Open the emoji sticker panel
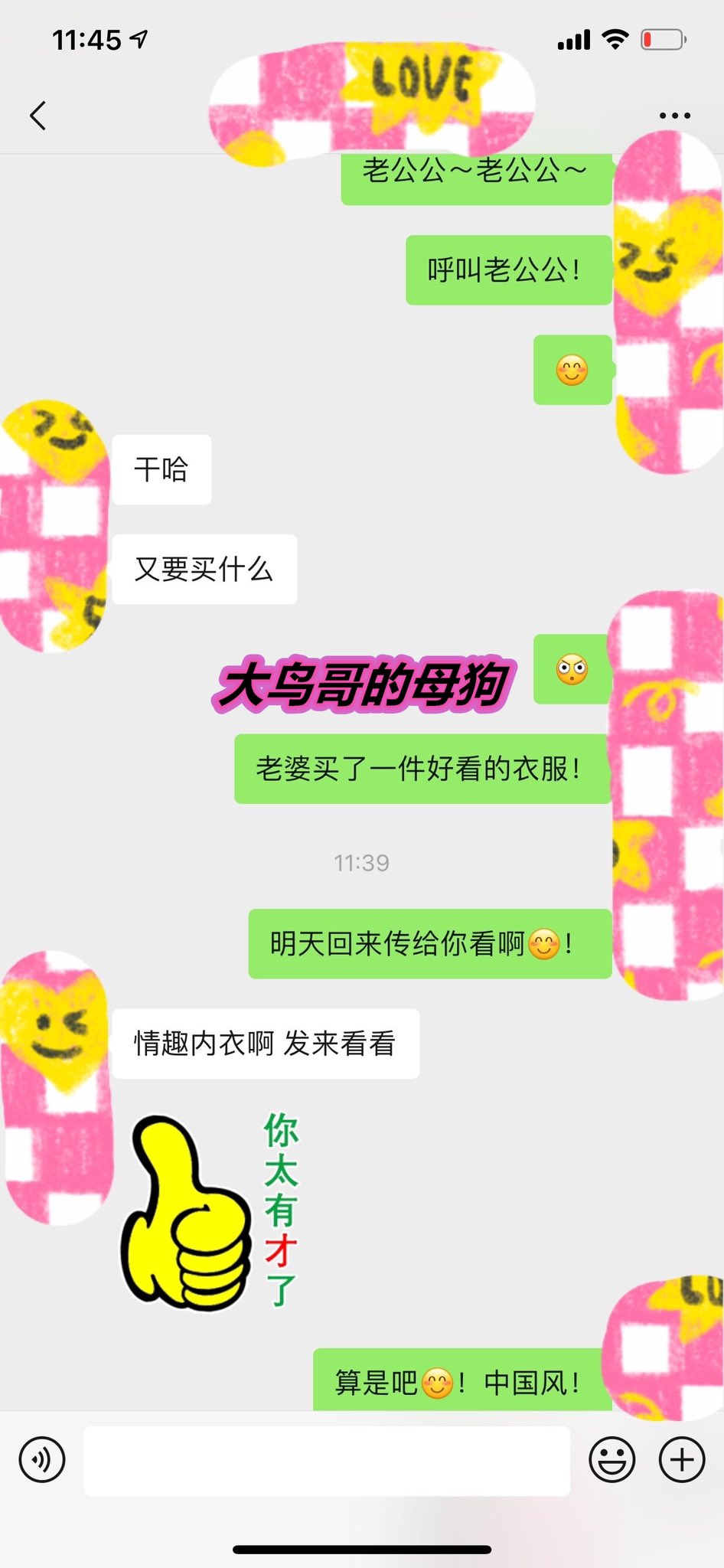 (x=611, y=1460)
